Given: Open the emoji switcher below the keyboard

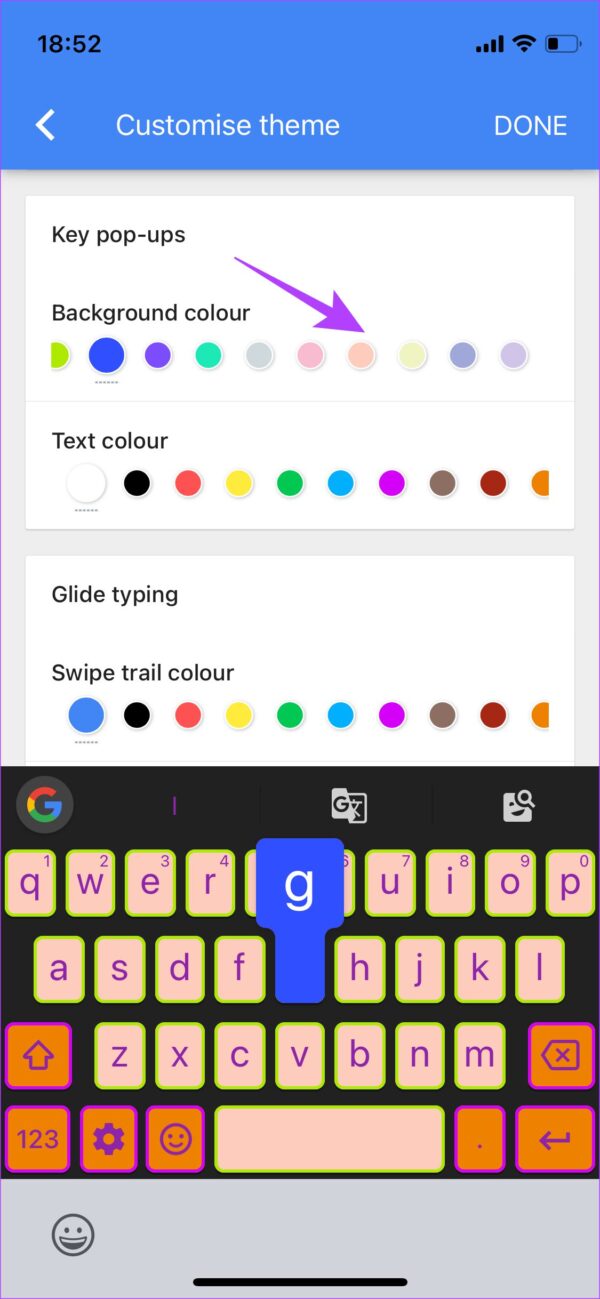Looking at the screenshot, I should 73,1236.
